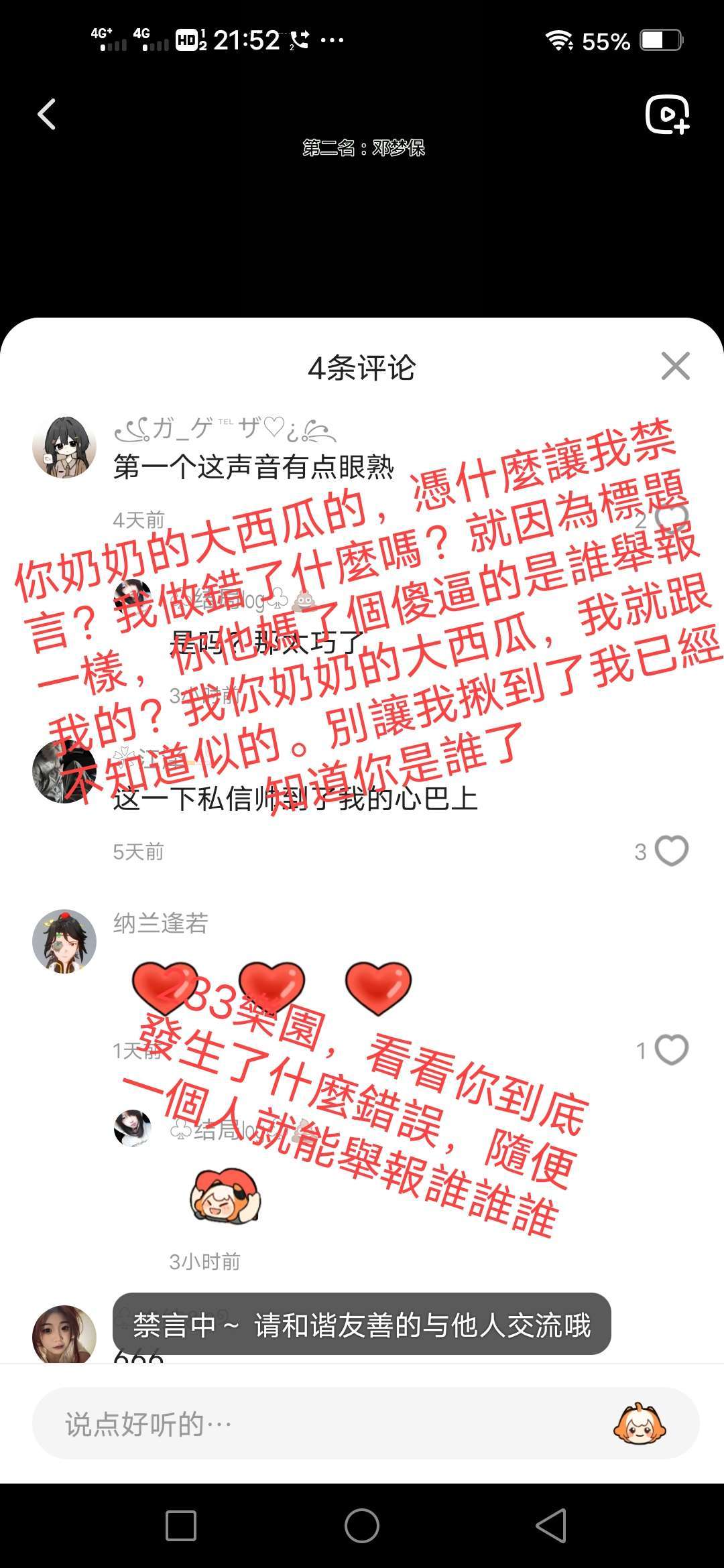Open 纳兰逢若's profile avatar
This screenshot has width=724, height=1568.
[64, 941]
